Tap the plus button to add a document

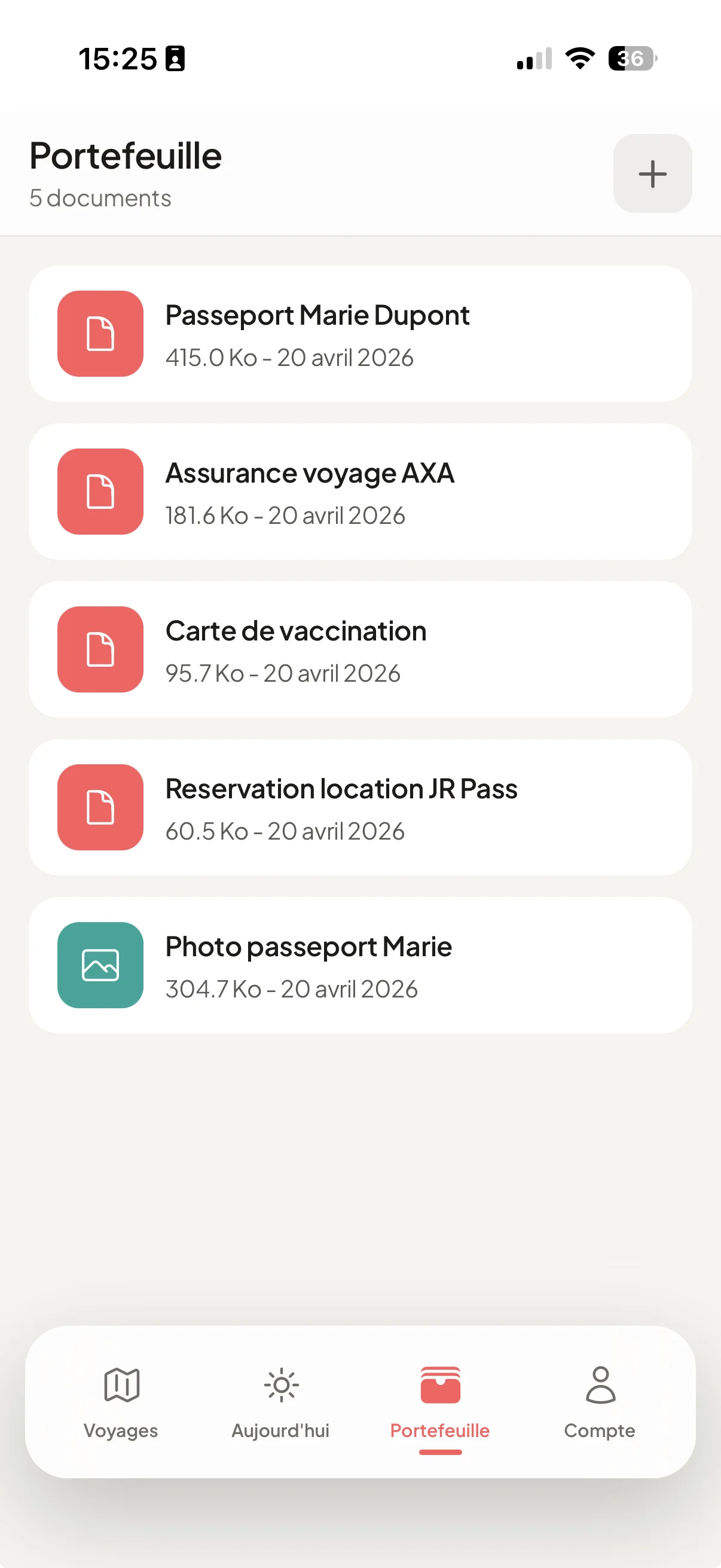652,174
